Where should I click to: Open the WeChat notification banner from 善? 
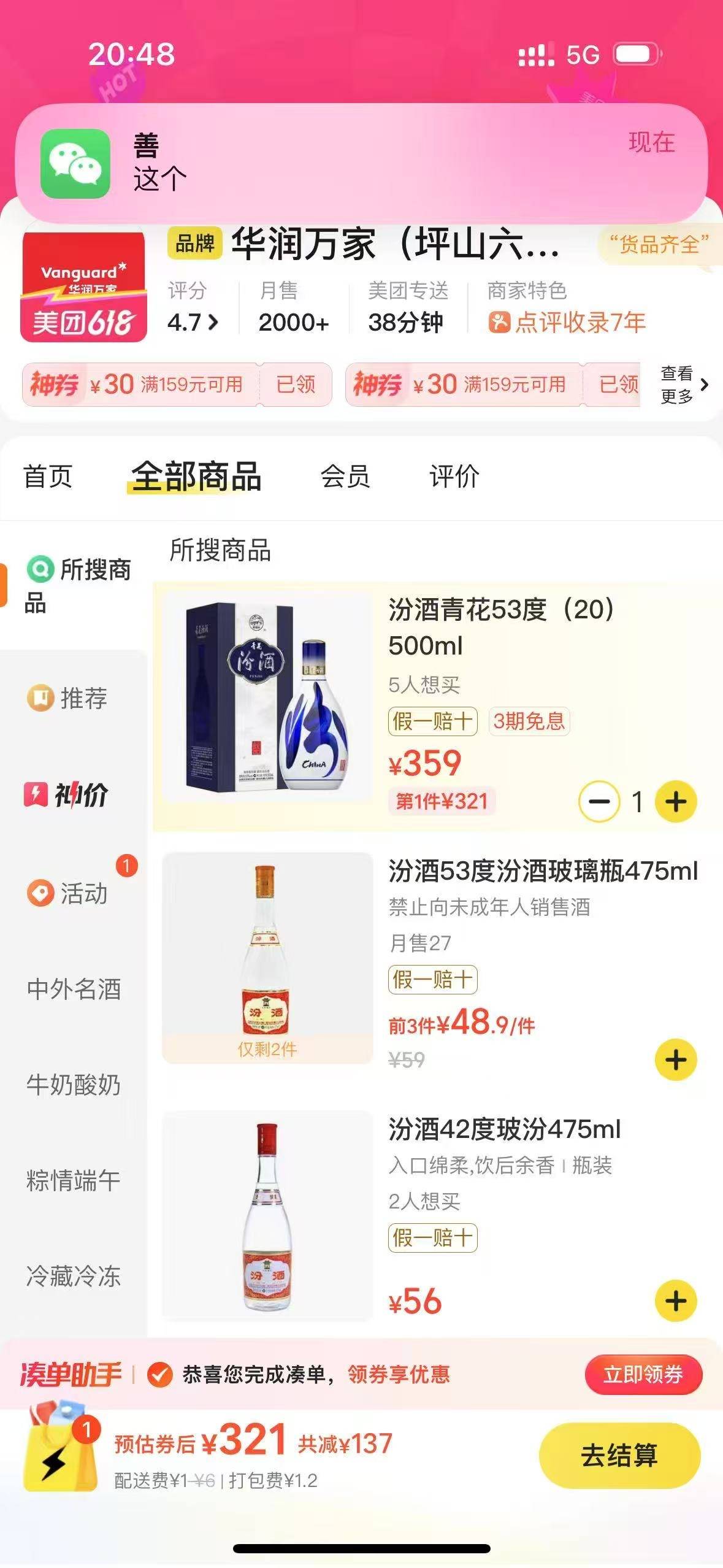click(x=361, y=163)
